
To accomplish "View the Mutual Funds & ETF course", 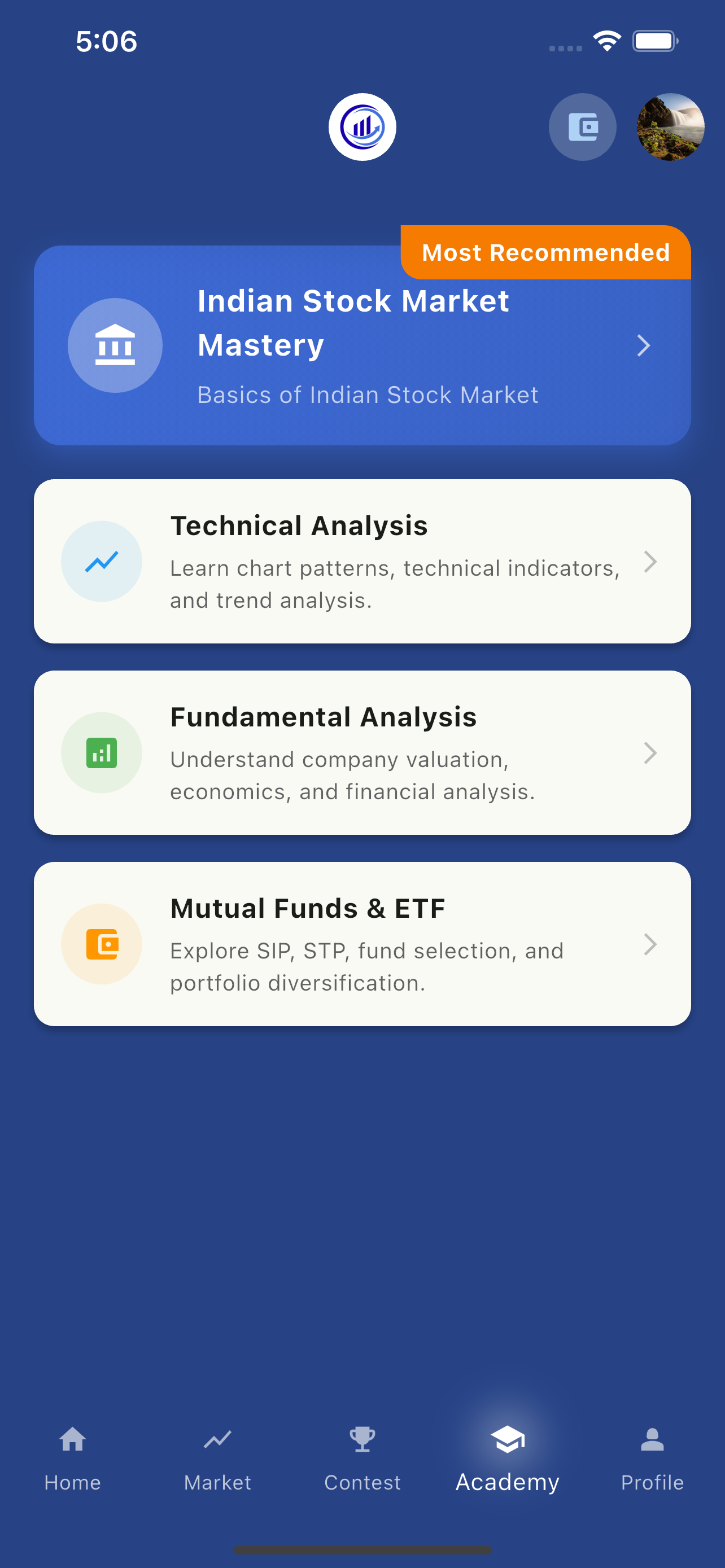I will [x=362, y=944].
